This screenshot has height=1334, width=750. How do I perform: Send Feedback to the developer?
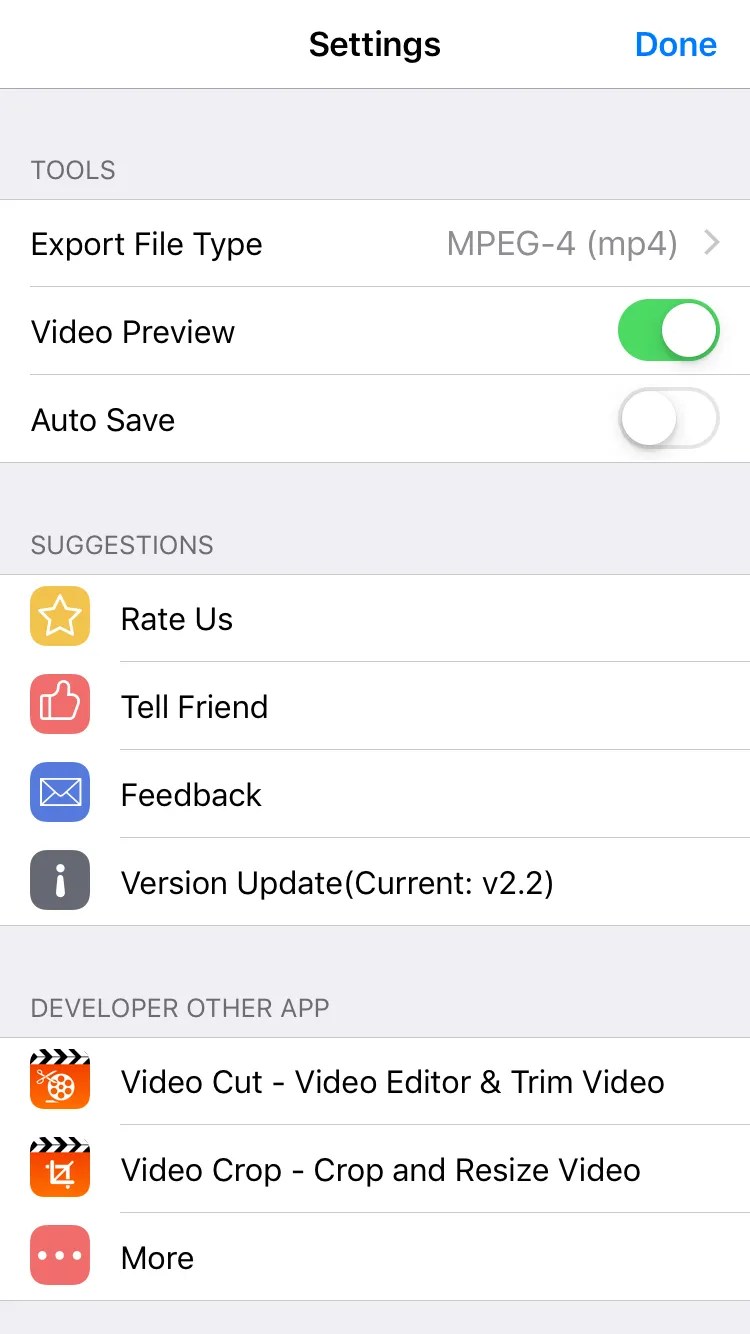click(x=190, y=792)
